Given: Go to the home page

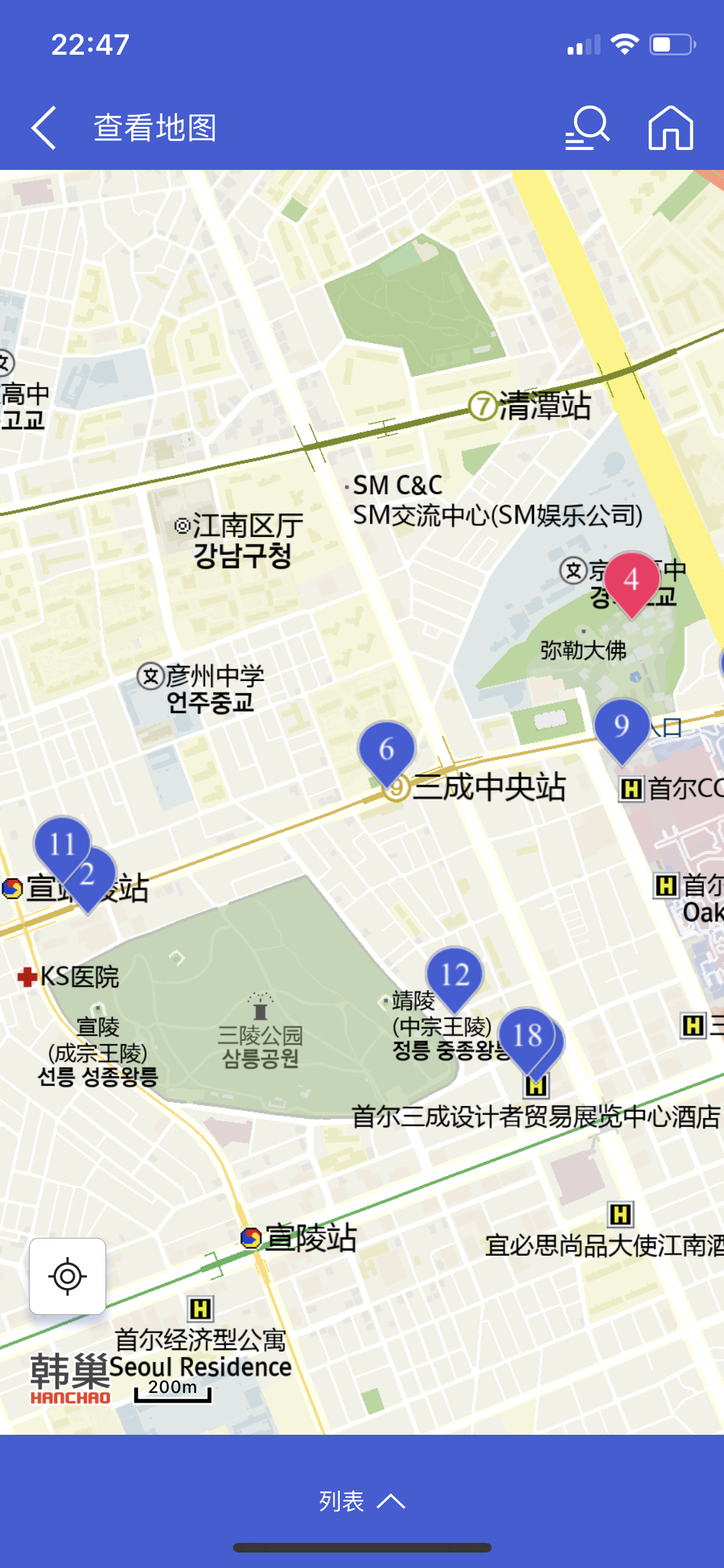Looking at the screenshot, I should tap(670, 127).
